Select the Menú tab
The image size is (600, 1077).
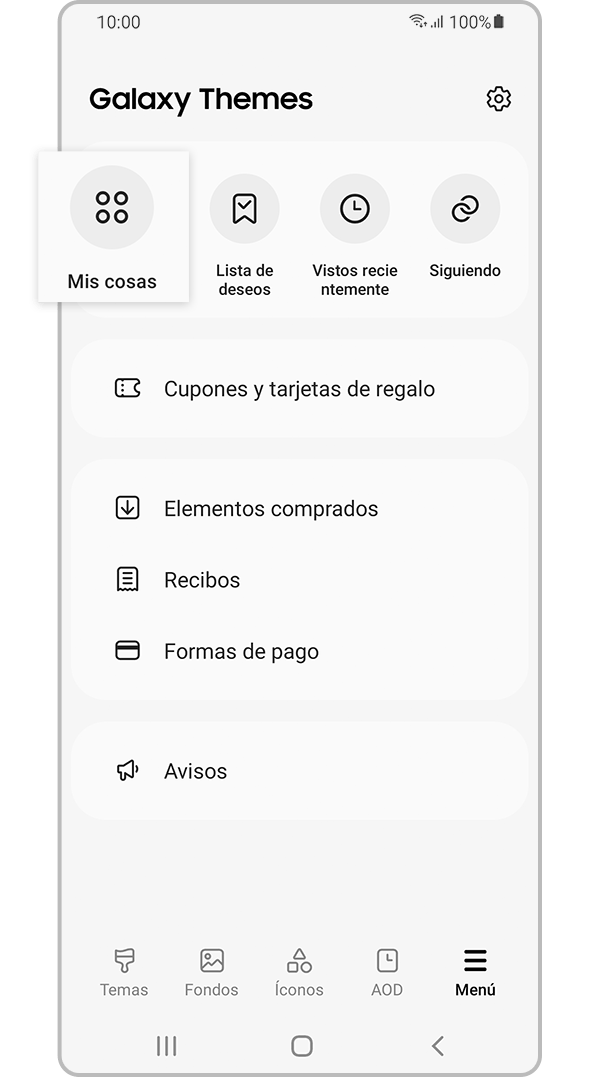(x=475, y=972)
